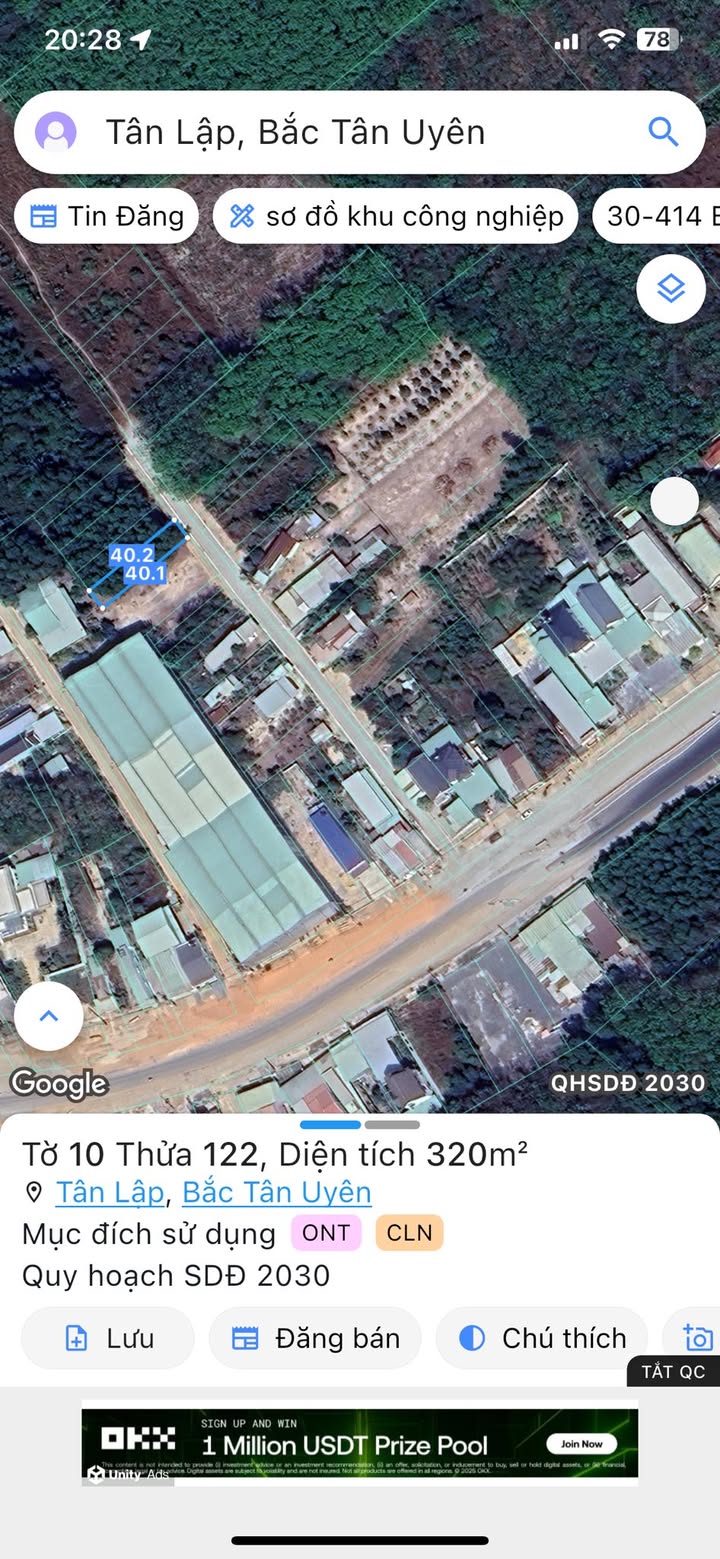The height and width of the screenshot is (1559, 720).
Task: Tap Join Now on the OKX ad
Action: 581,1444
